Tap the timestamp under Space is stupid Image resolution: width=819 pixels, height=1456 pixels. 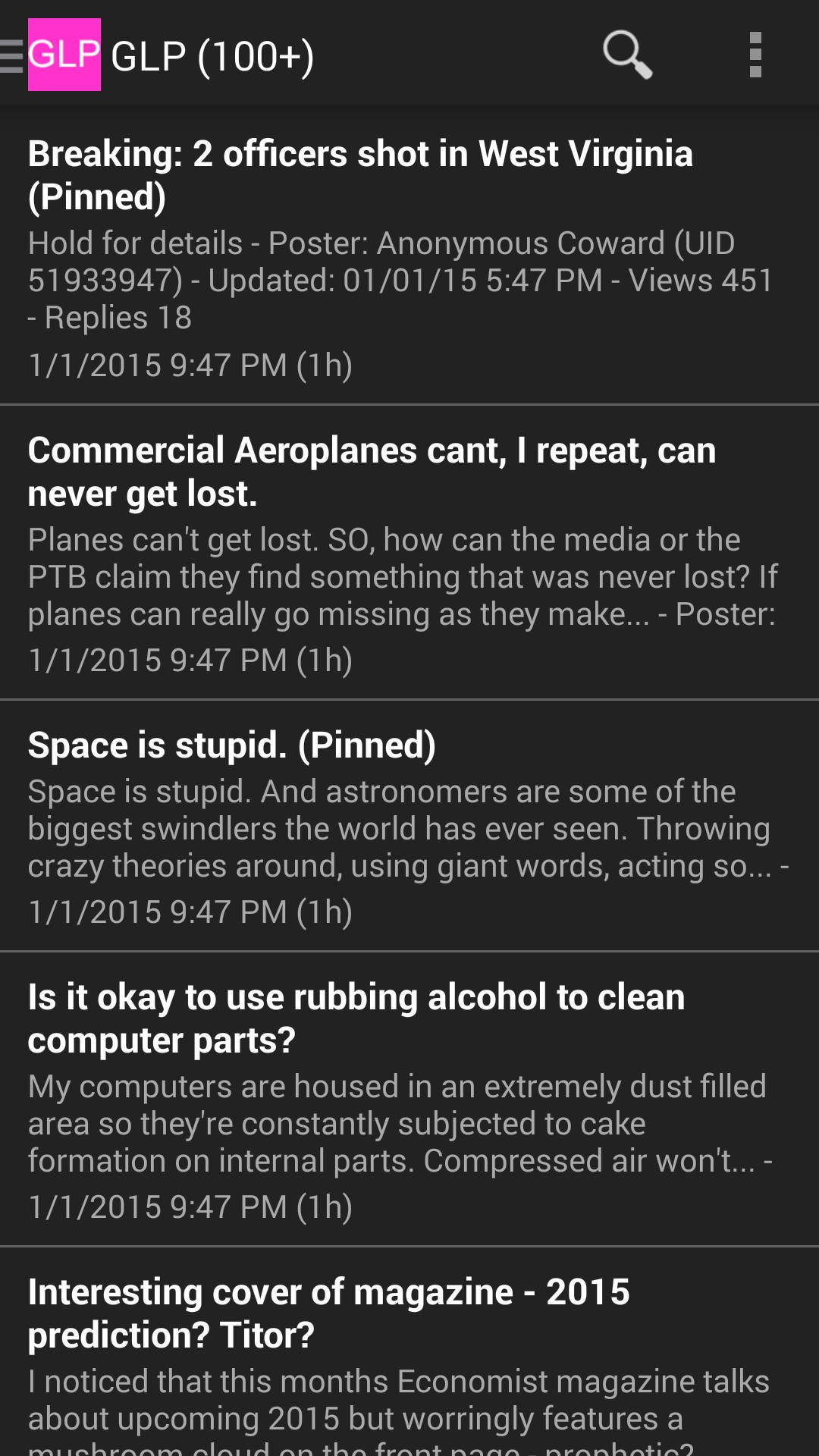pyautogui.click(x=190, y=912)
